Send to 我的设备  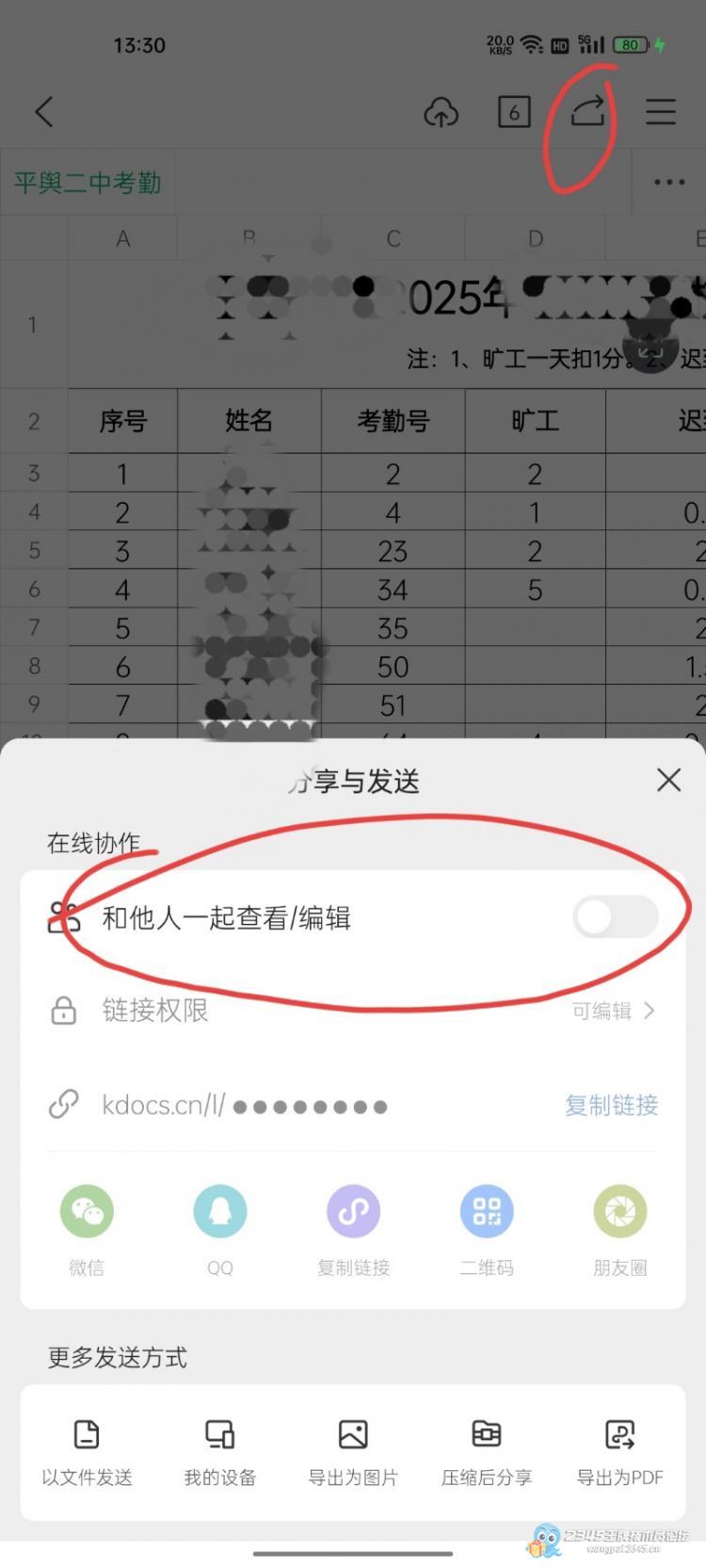pos(219,1450)
